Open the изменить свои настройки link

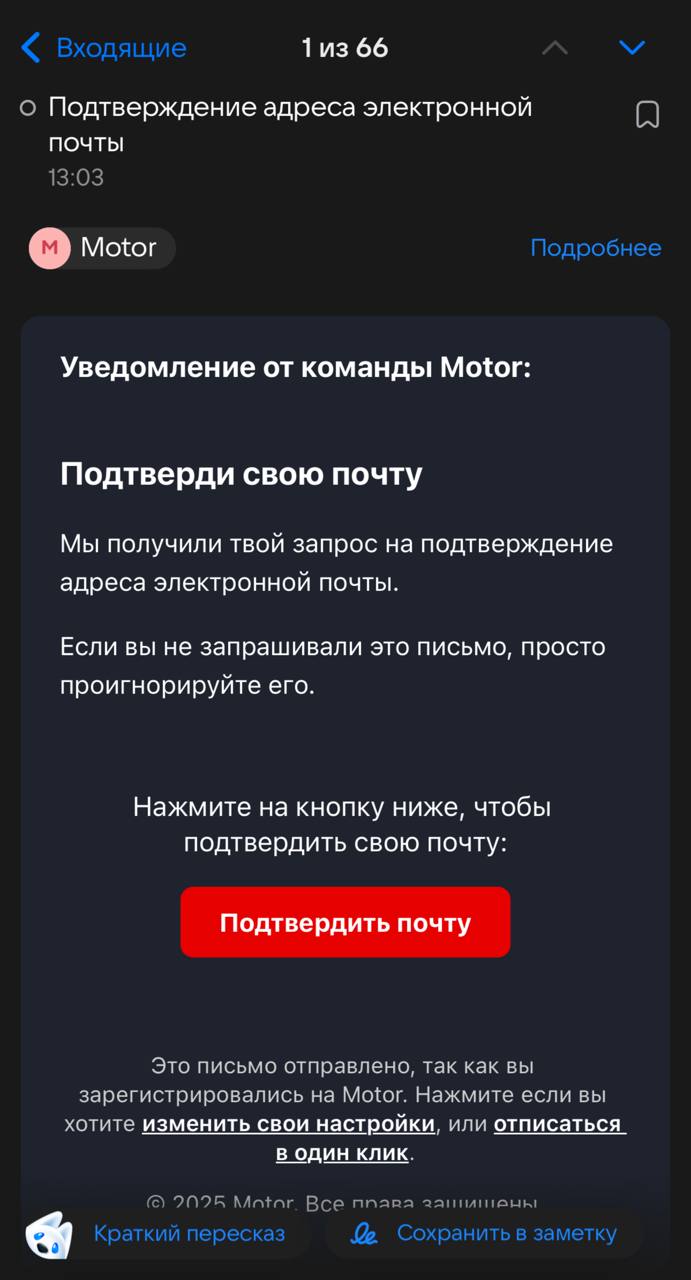(288, 1123)
